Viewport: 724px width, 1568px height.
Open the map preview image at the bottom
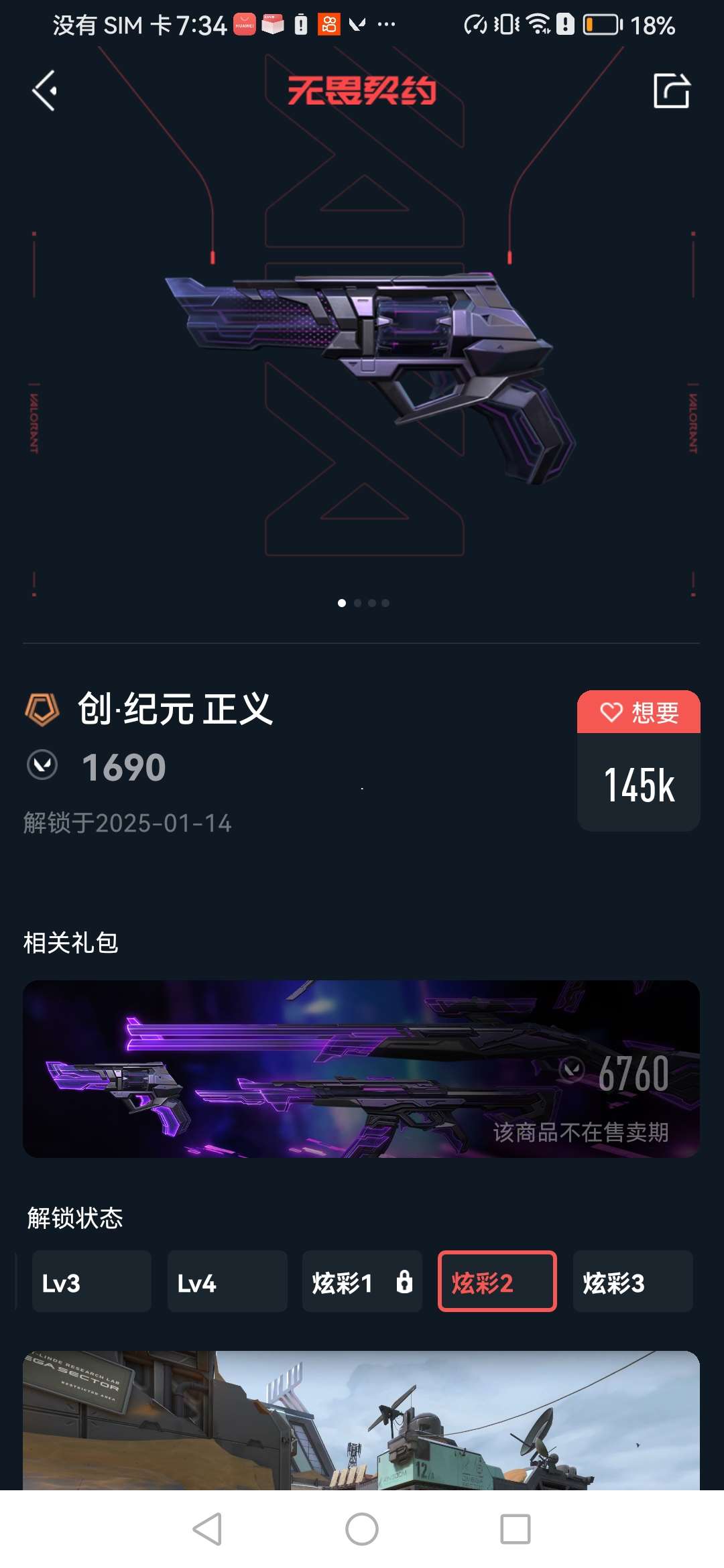click(x=361, y=1421)
